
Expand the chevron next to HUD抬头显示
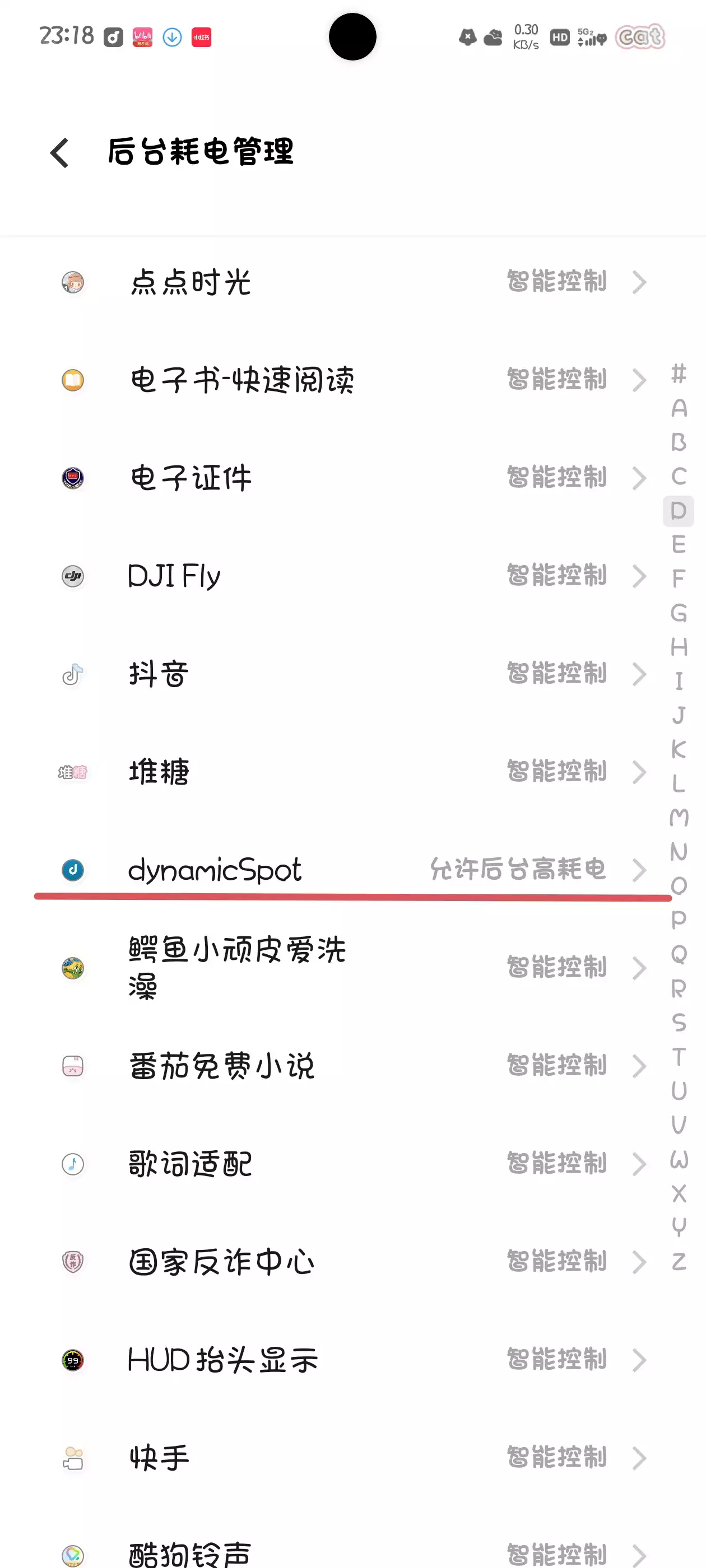[639, 1360]
